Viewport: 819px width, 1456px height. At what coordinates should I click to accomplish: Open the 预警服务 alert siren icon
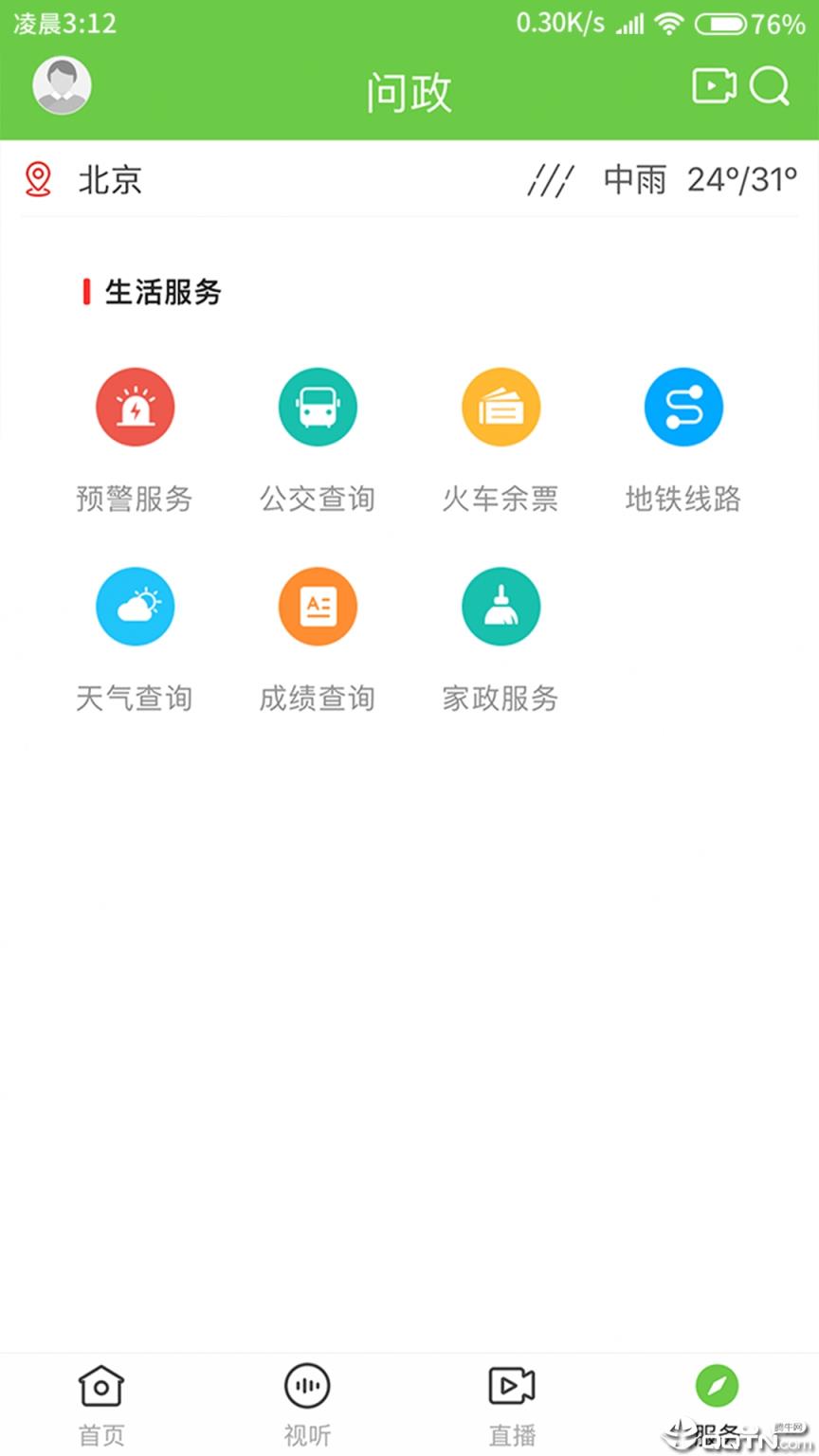click(x=135, y=406)
